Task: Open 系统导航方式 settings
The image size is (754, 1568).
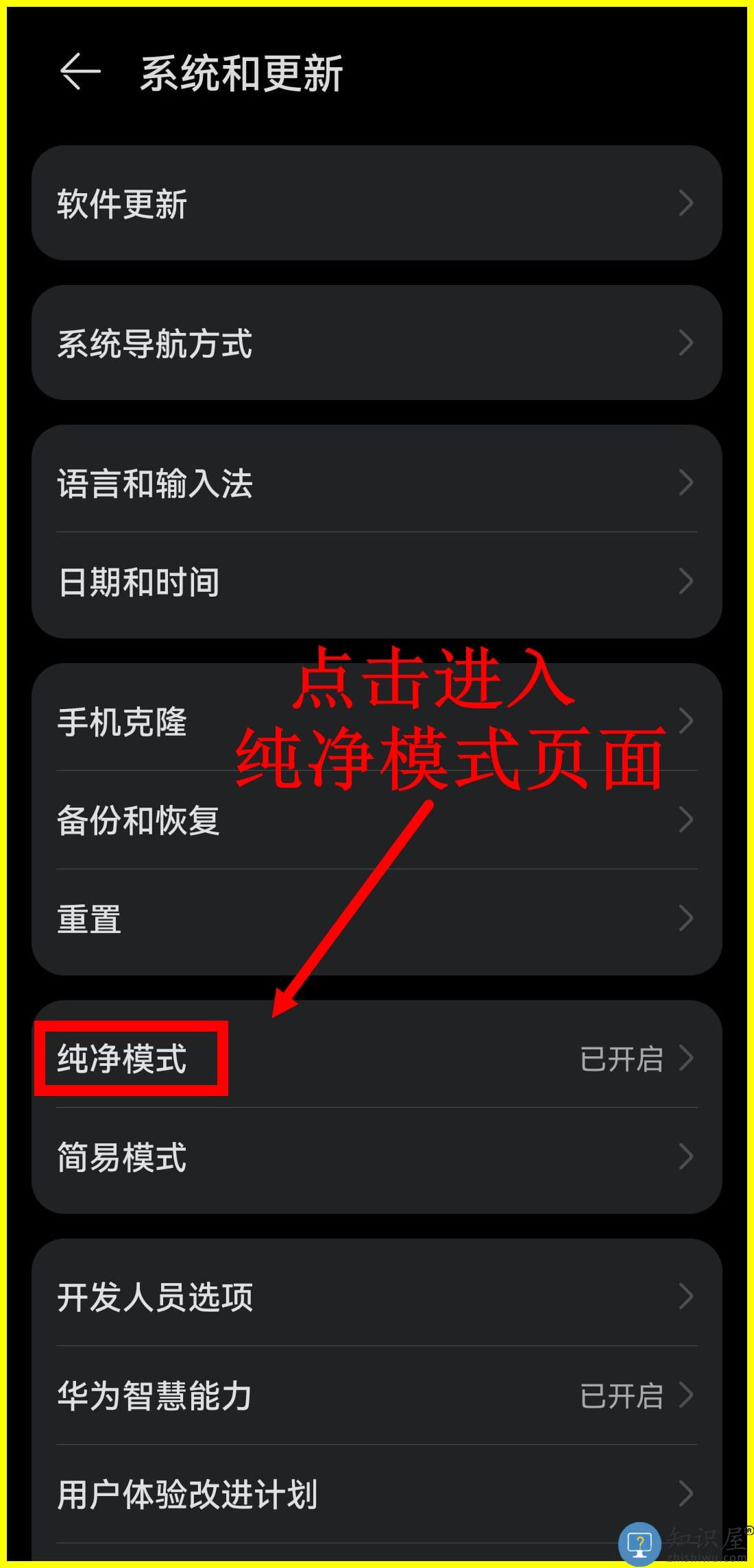Action: (376, 343)
